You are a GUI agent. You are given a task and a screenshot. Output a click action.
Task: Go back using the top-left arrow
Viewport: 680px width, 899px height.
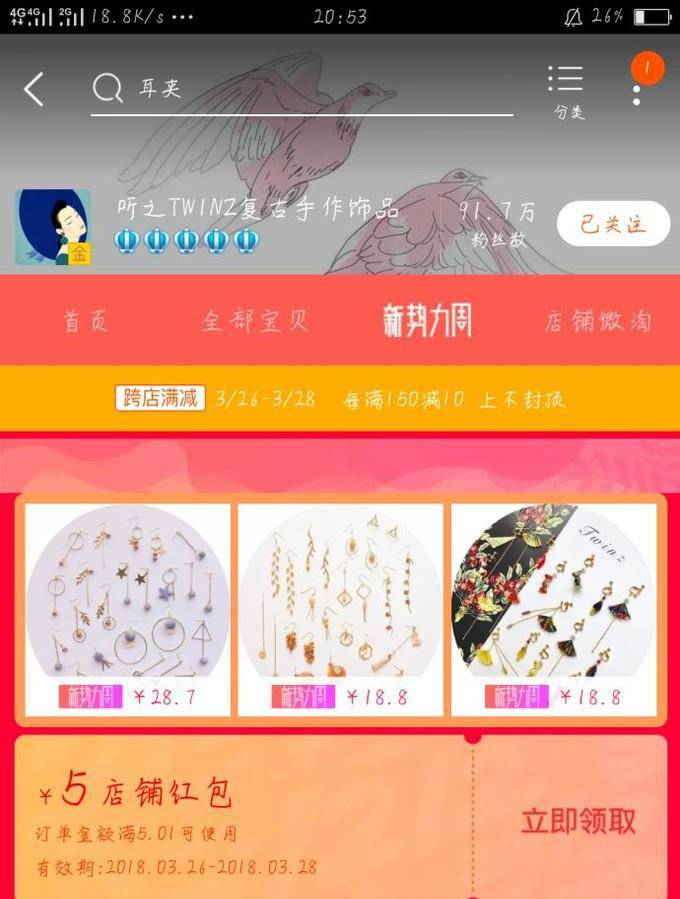click(x=34, y=90)
